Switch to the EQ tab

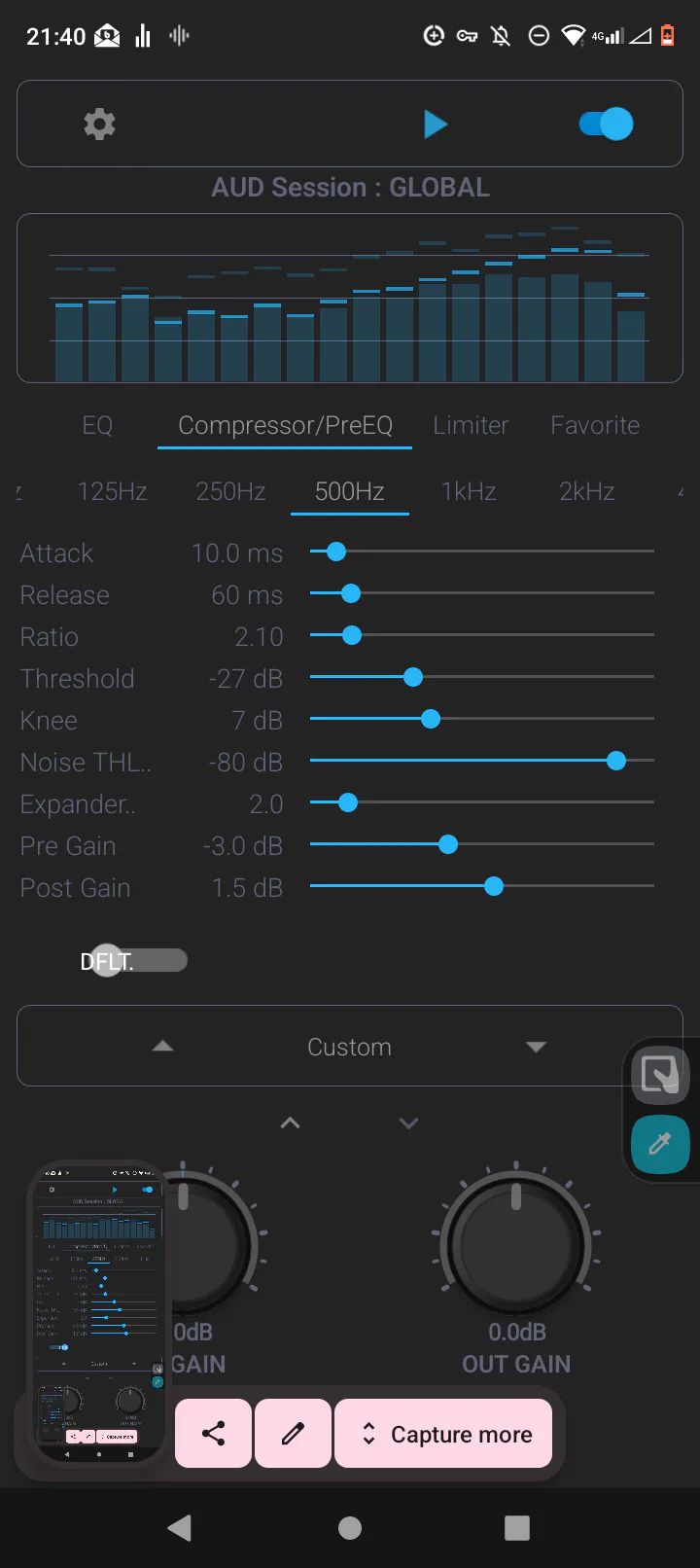pyautogui.click(x=97, y=425)
